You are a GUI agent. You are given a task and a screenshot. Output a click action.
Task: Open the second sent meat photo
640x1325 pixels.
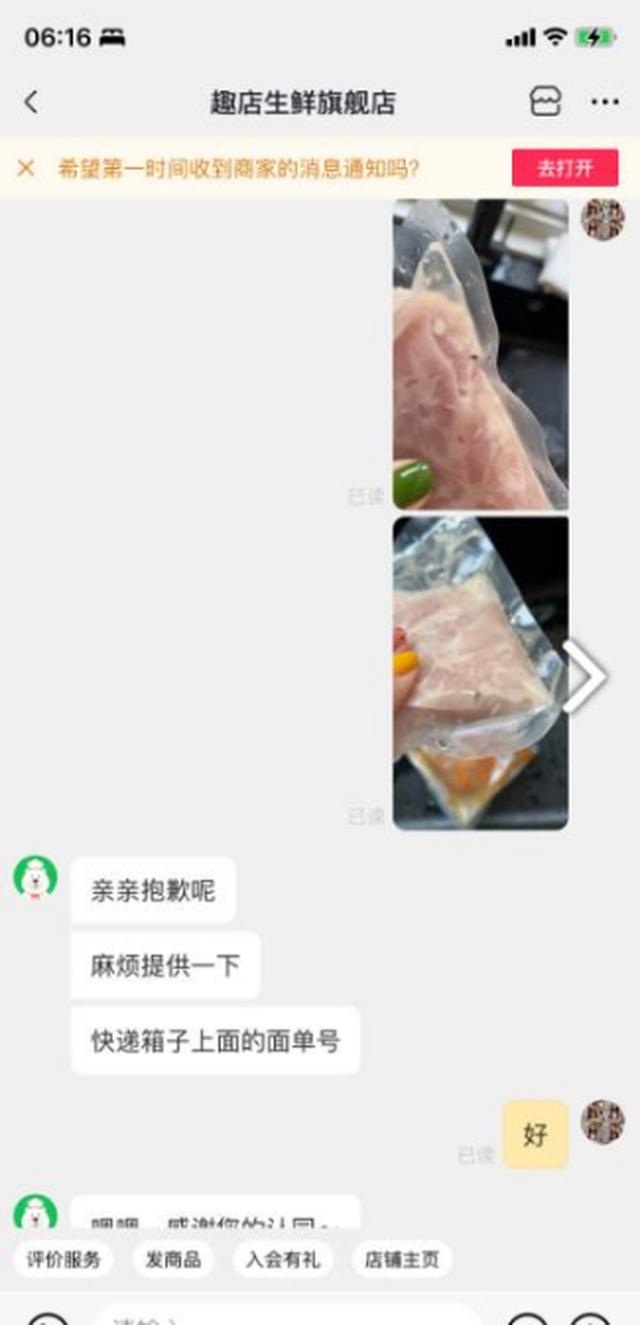pos(480,673)
